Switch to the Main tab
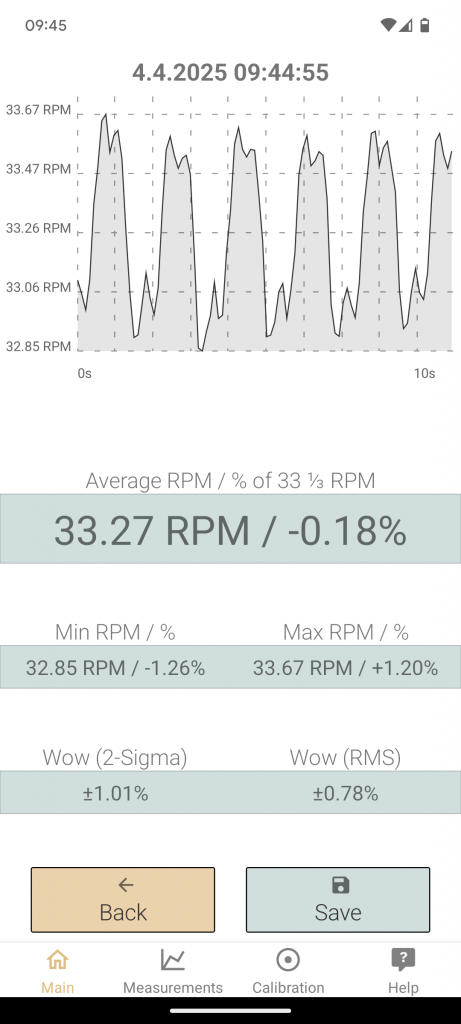This screenshot has height=1024, width=461. coord(57,970)
